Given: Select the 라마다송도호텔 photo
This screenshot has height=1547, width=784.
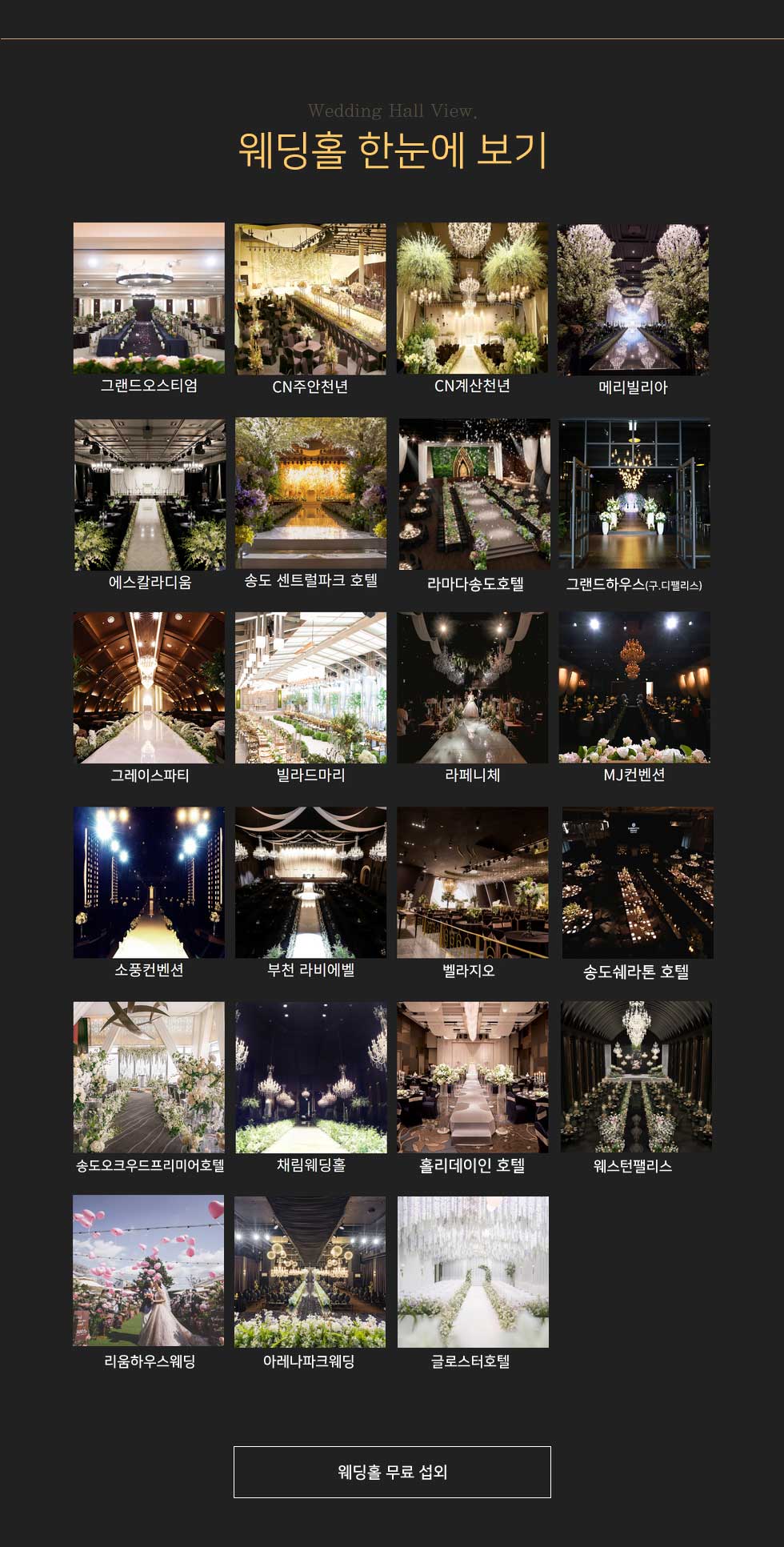Looking at the screenshot, I should 474,494.
